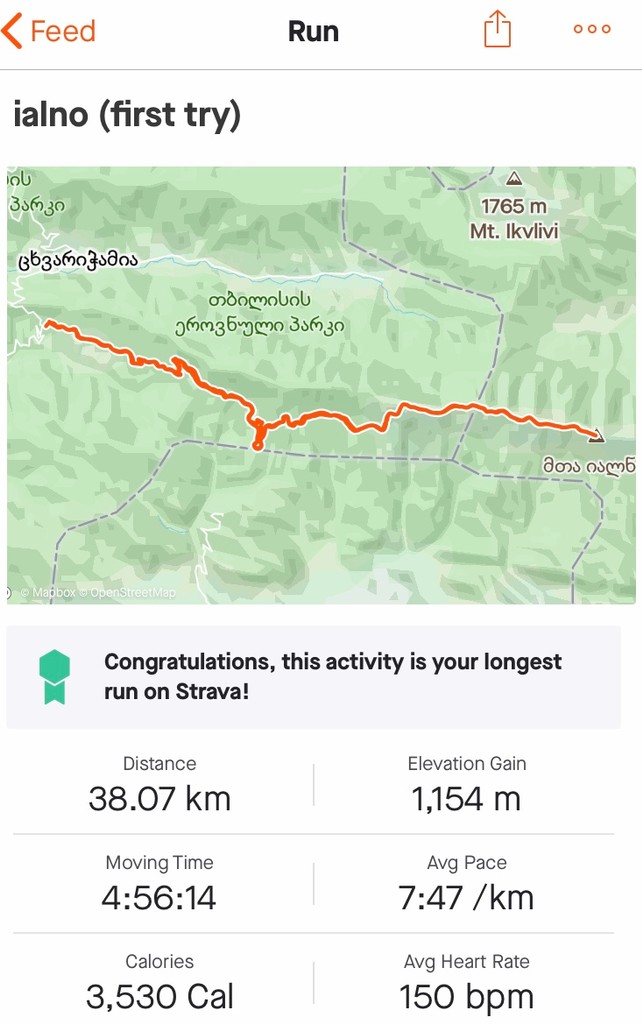Open the run route map
Viewport: 642px width, 1024px height.
pyautogui.click(x=321, y=385)
